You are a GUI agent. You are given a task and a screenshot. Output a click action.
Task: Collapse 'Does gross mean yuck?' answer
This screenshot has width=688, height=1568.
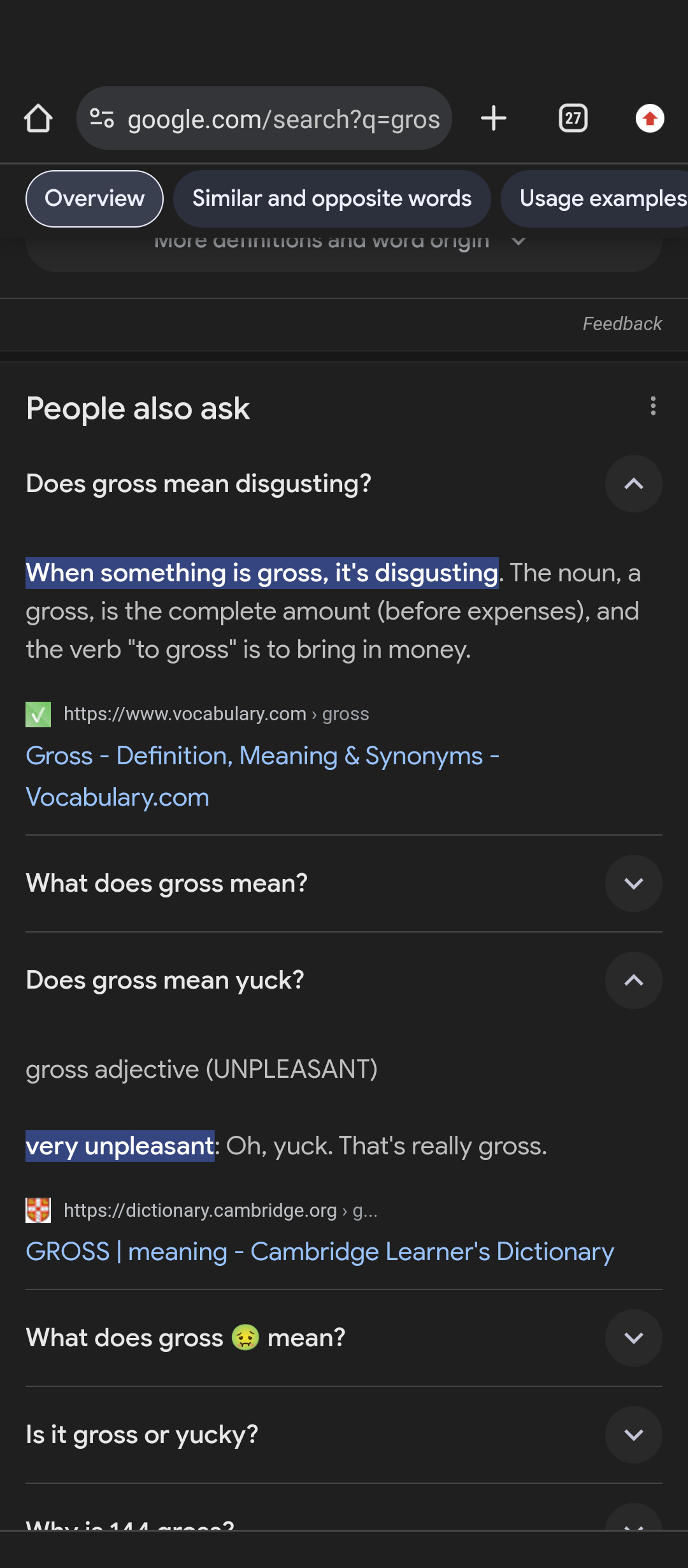pyautogui.click(x=633, y=980)
